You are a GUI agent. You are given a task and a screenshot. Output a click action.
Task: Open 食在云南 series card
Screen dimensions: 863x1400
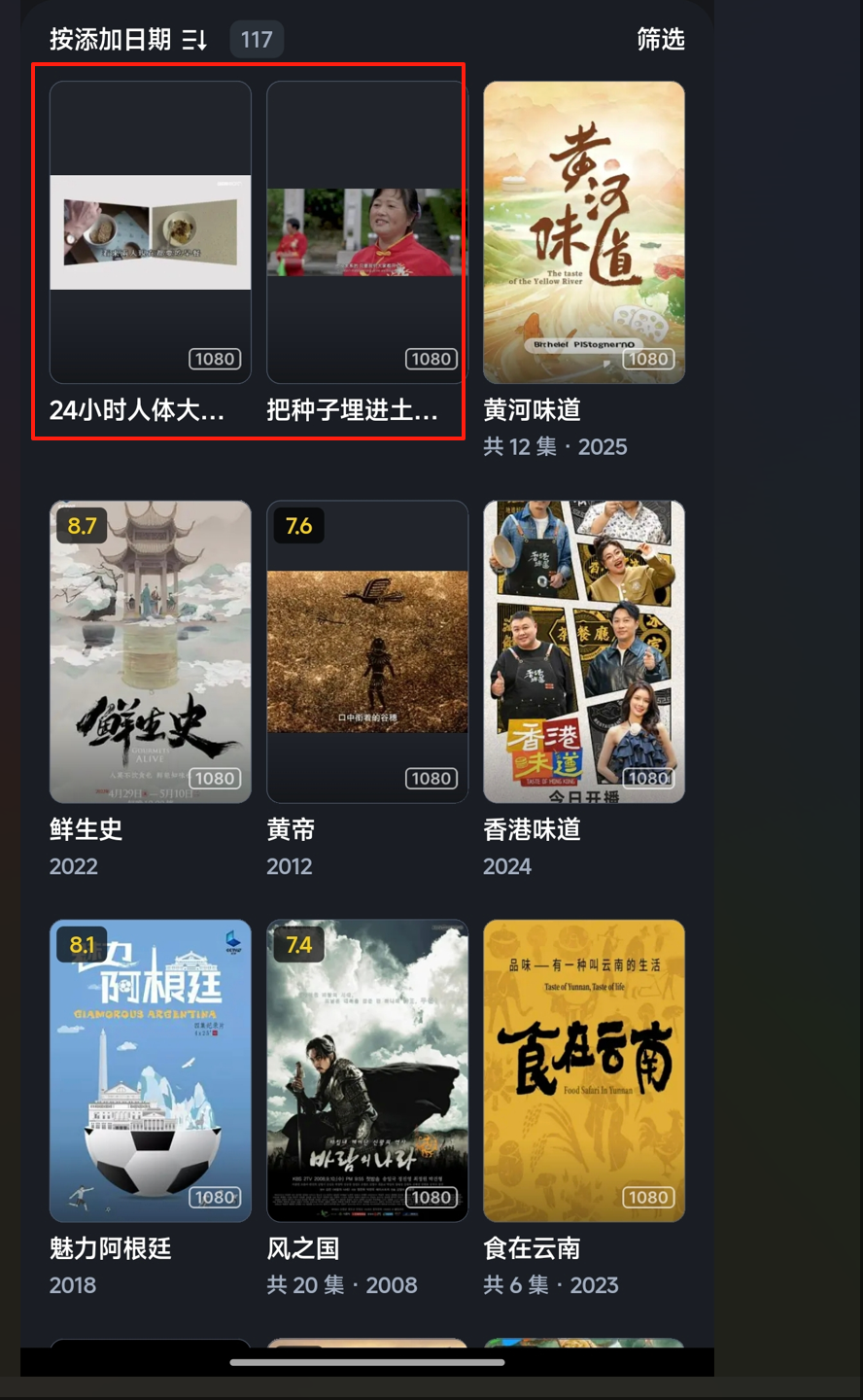click(584, 1071)
